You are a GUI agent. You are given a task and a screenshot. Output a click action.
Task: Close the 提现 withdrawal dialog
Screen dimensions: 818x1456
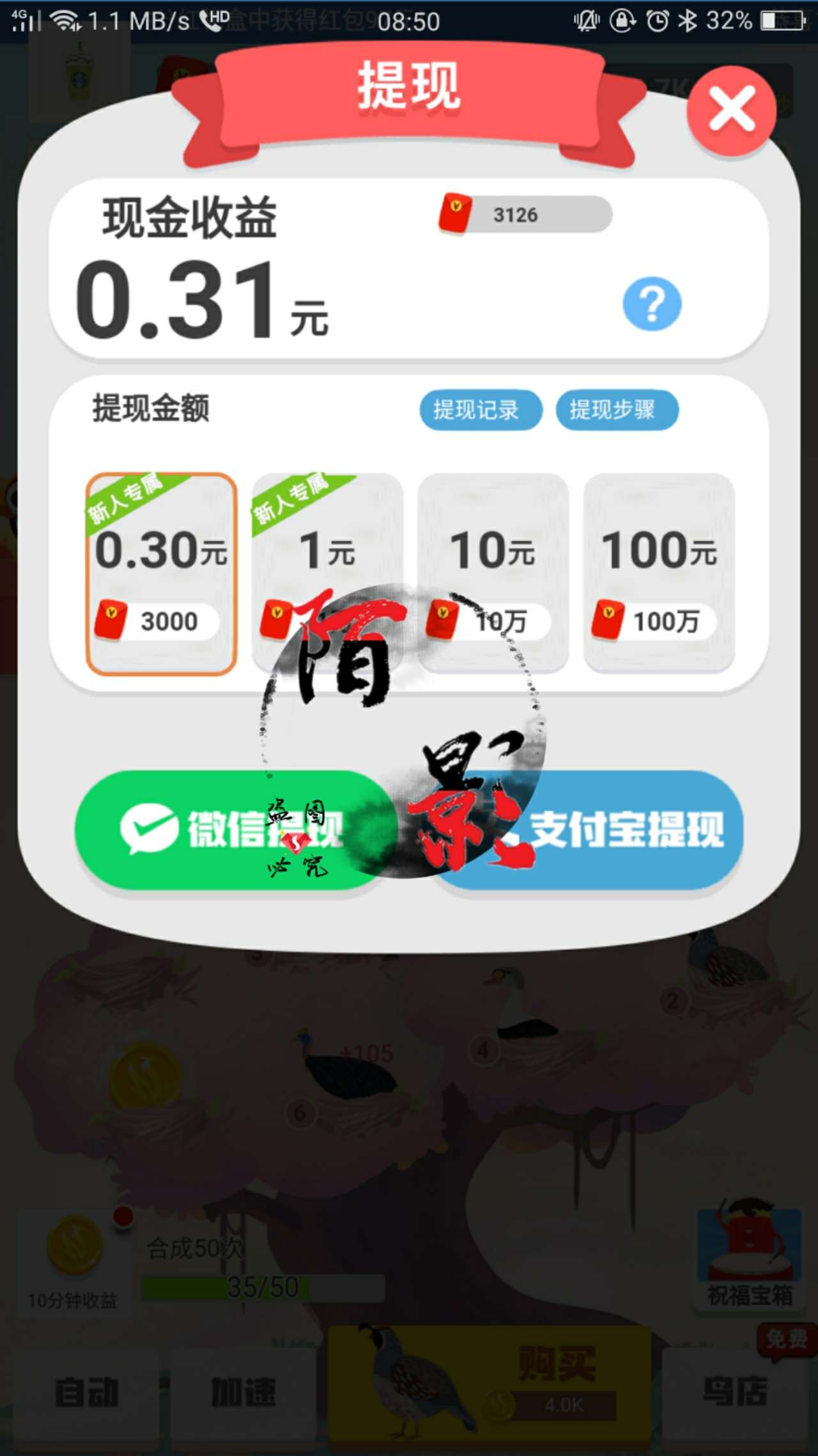click(x=731, y=110)
